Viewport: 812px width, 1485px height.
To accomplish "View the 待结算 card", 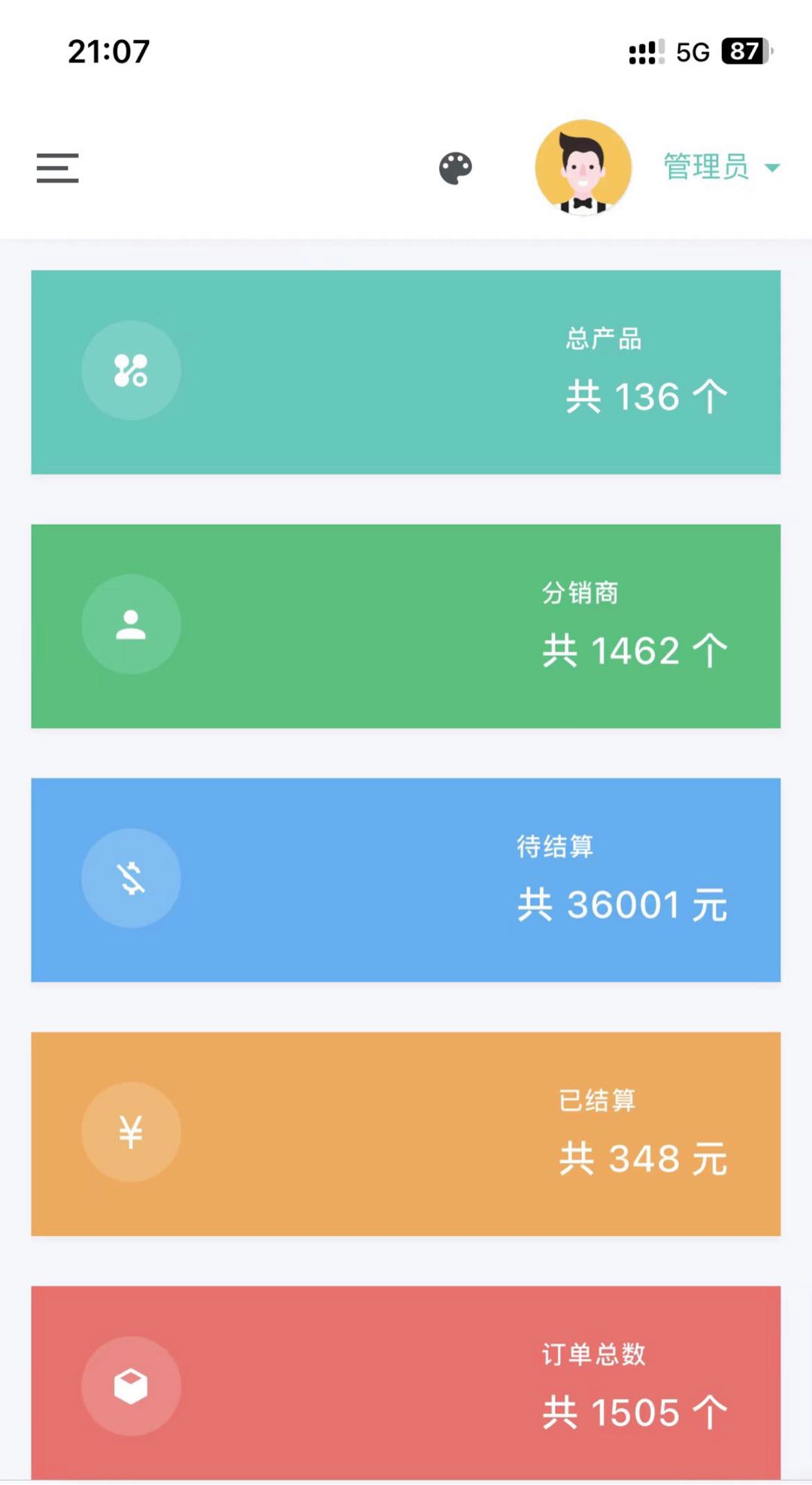I will point(406,880).
